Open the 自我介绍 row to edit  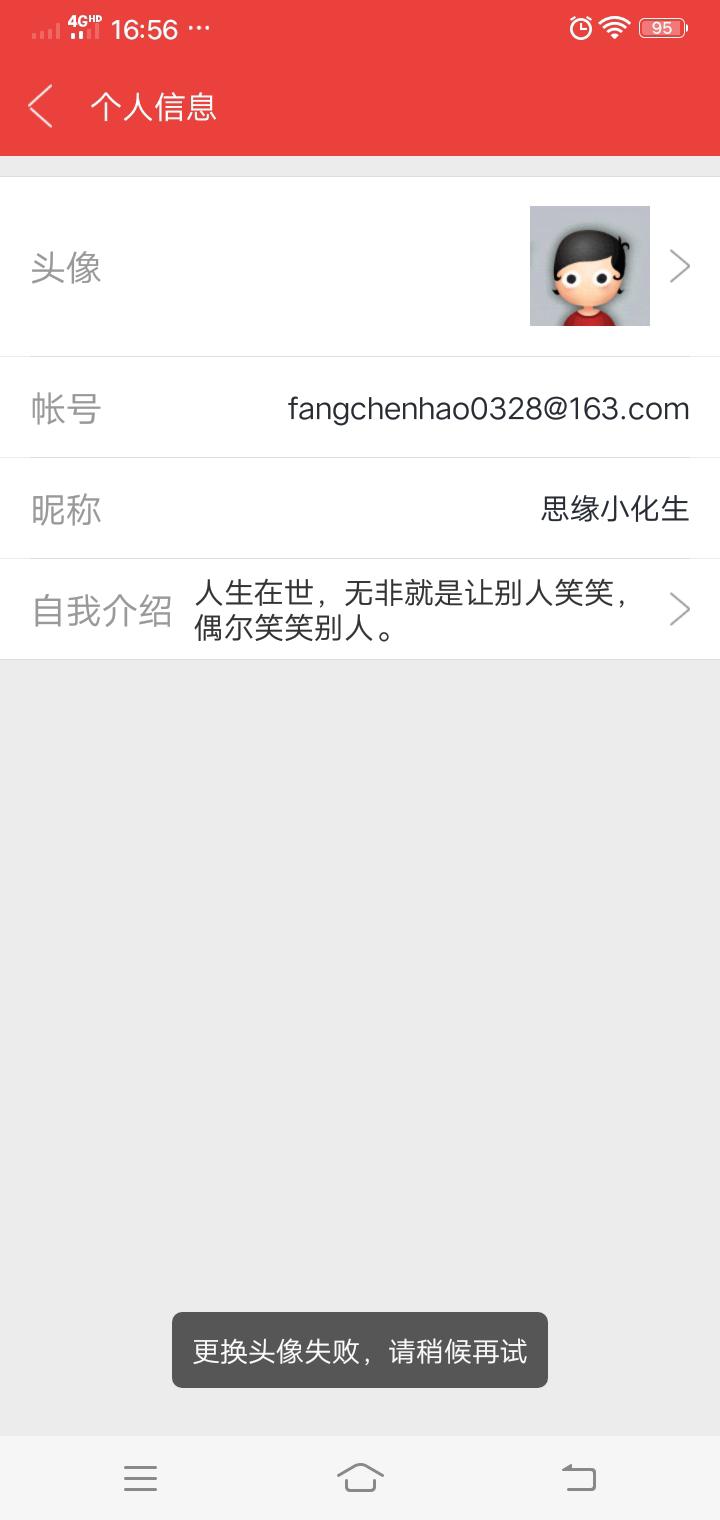360,609
